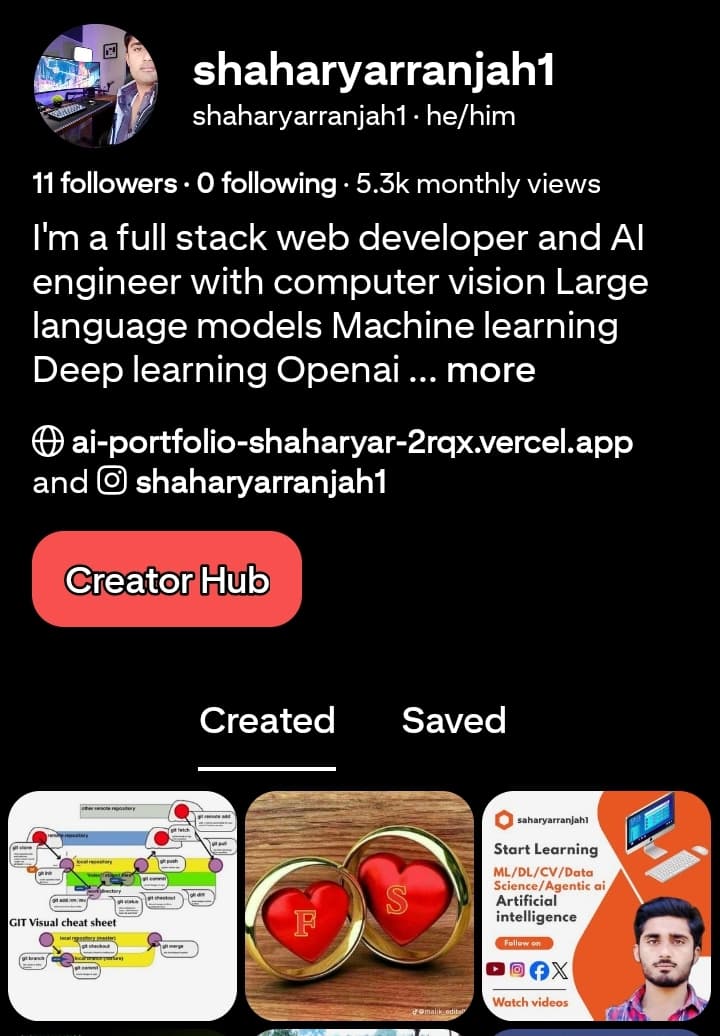
Task: View the 11 followers list
Action: [104, 184]
